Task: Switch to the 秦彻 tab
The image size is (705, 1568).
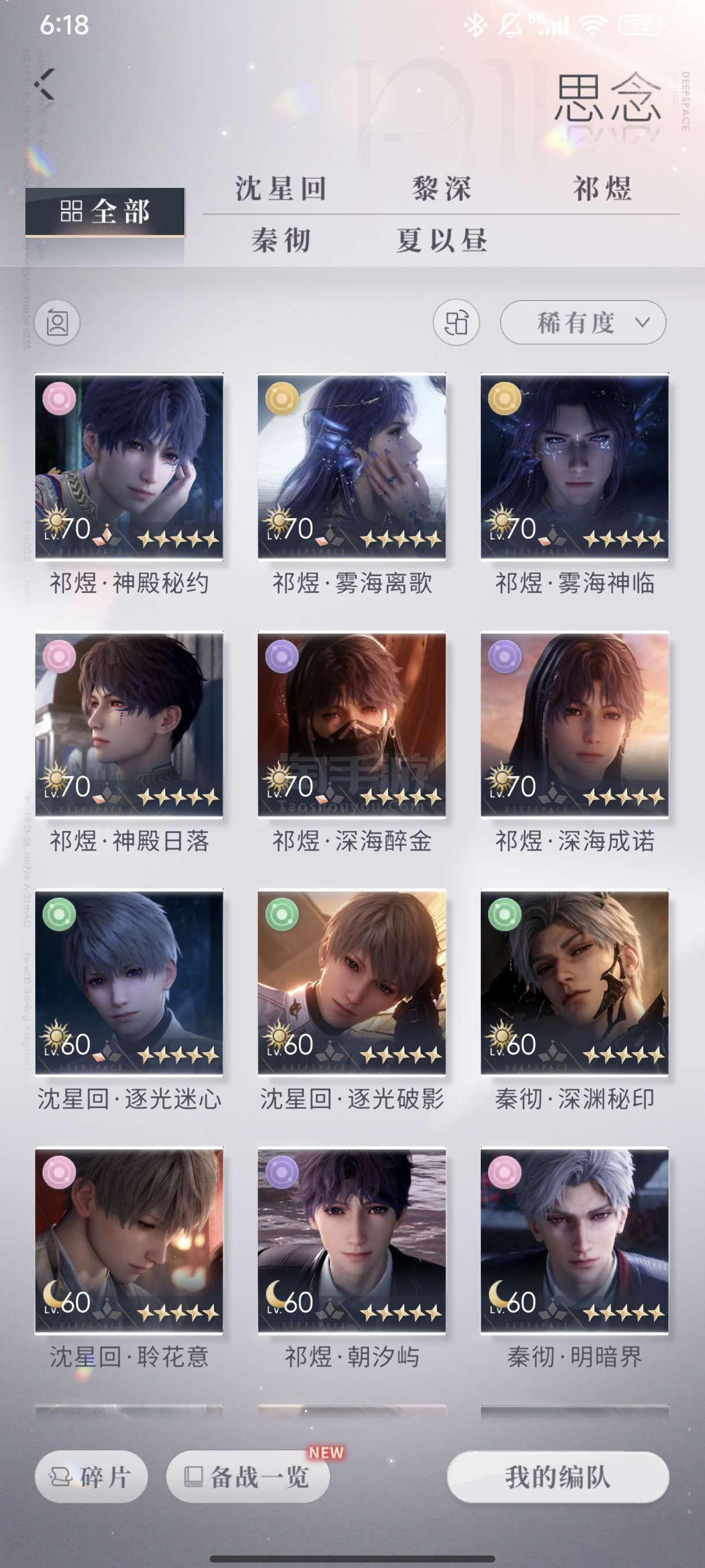Action: (281, 241)
